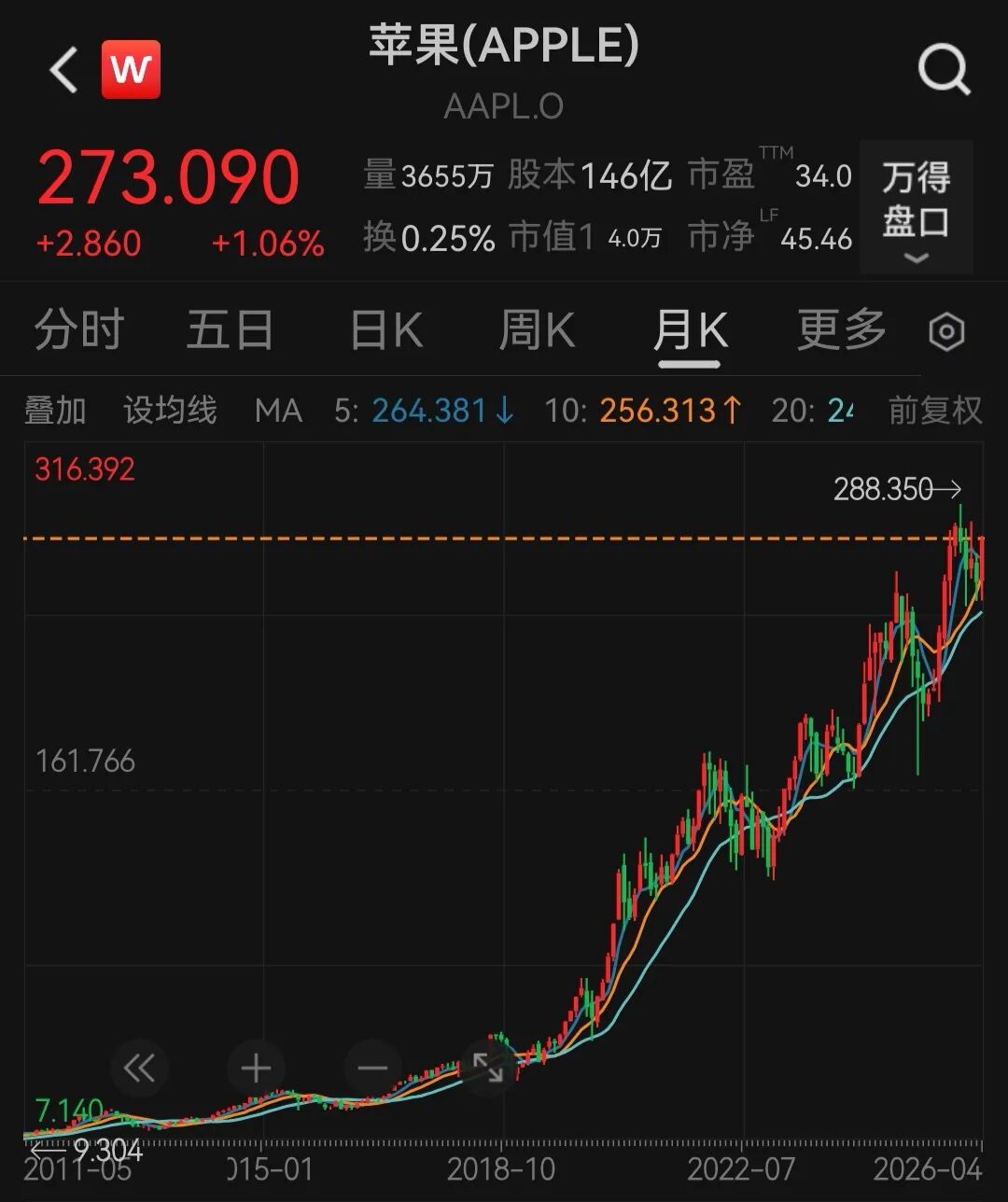
Task: Open the 更多 chart options
Action: pos(842,330)
